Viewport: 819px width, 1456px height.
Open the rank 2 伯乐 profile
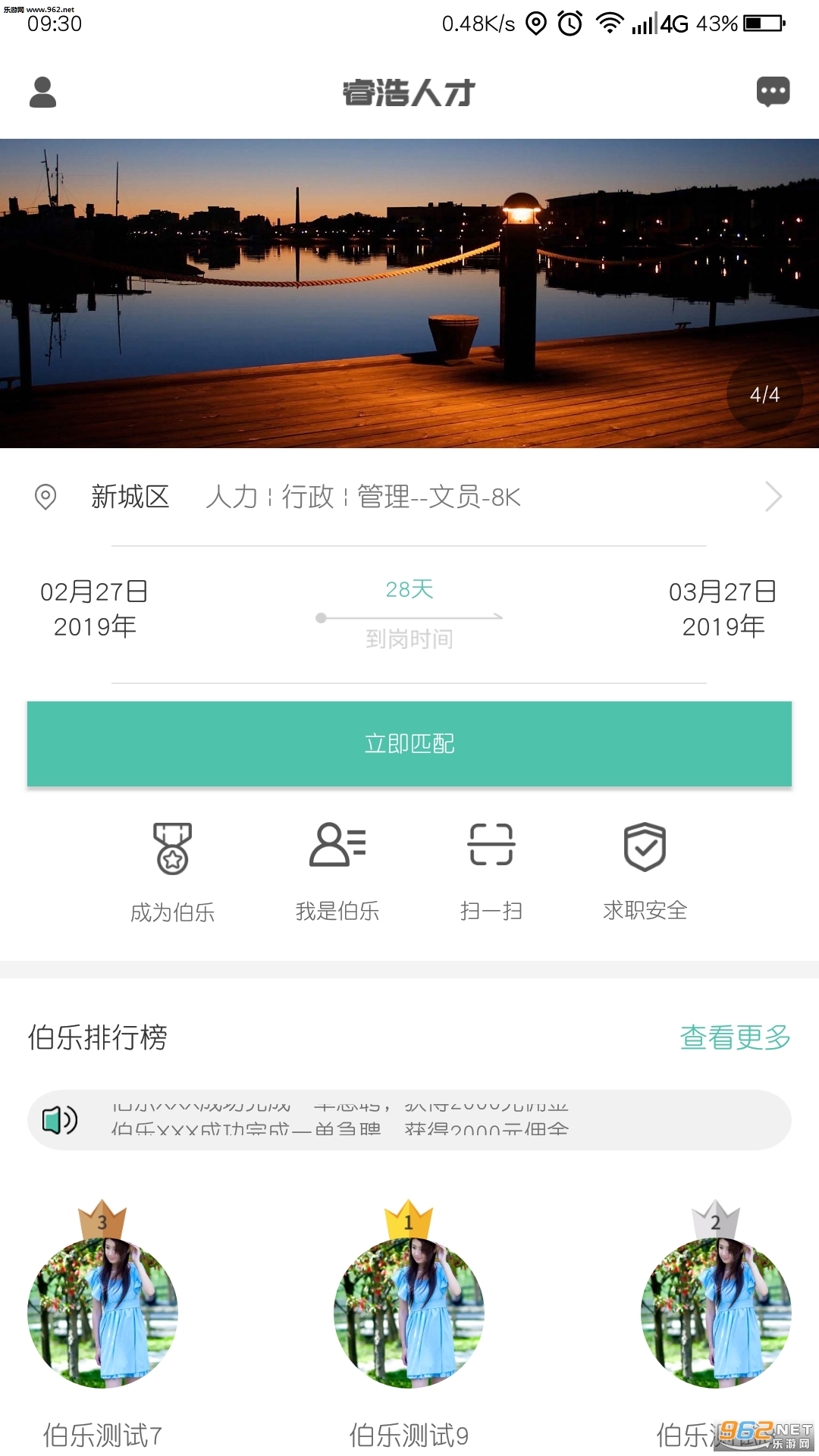click(715, 1313)
